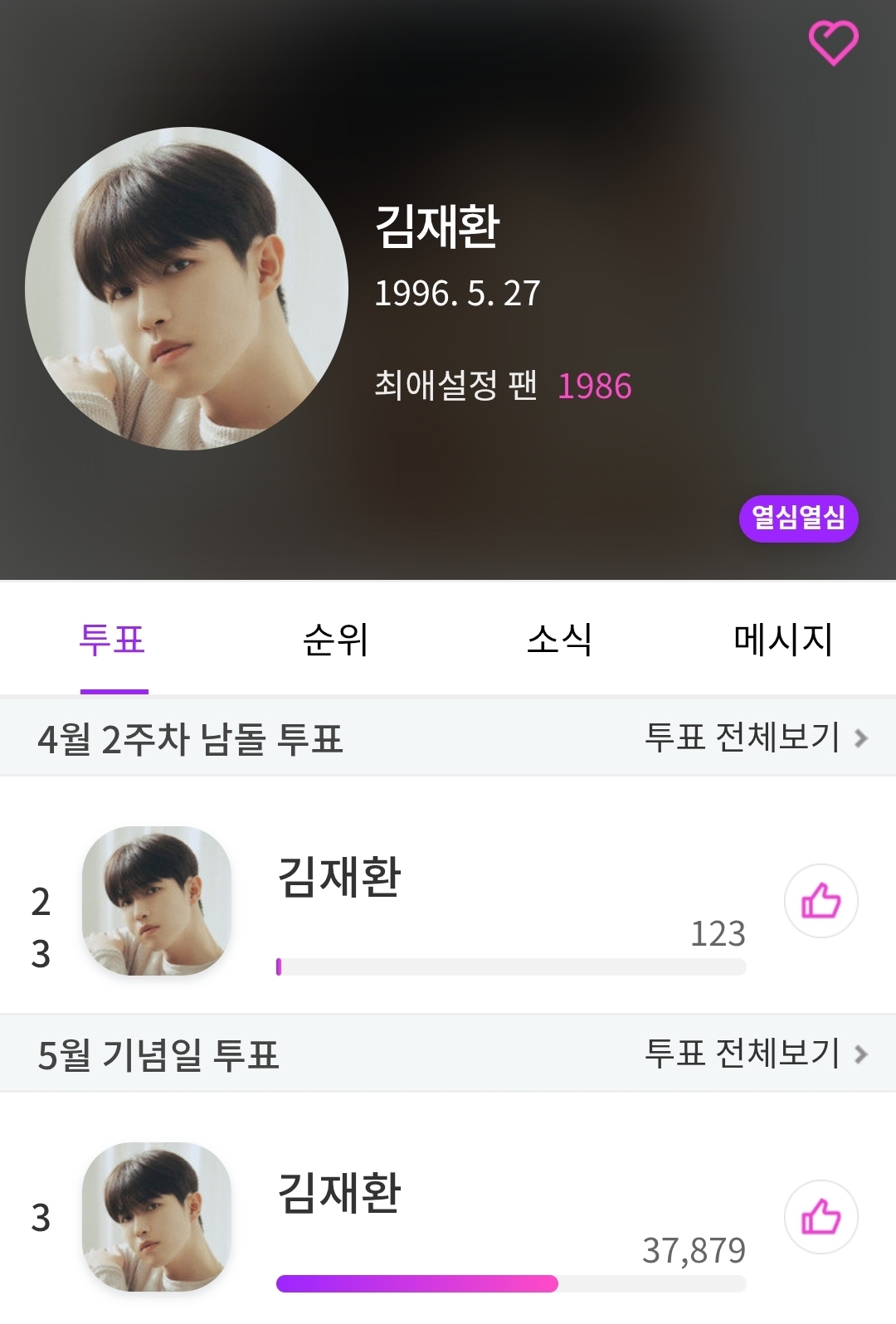
Task: Switch to the 투표 tab
Action: (x=113, y=640)
